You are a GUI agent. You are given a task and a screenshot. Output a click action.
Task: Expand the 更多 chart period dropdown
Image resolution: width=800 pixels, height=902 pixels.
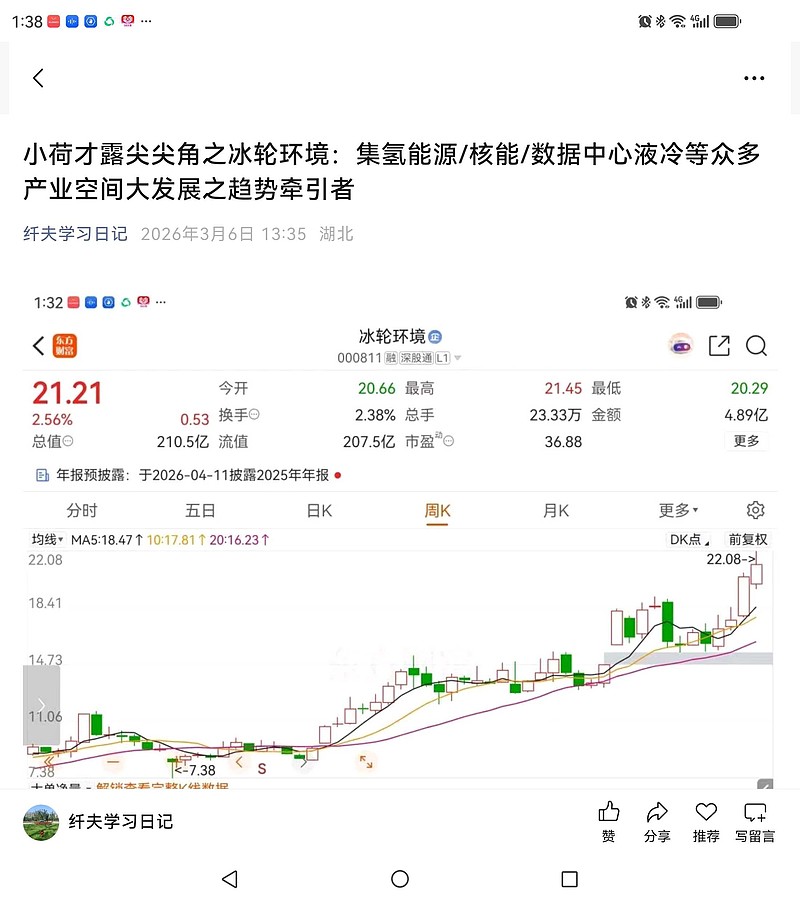point(677,510)
